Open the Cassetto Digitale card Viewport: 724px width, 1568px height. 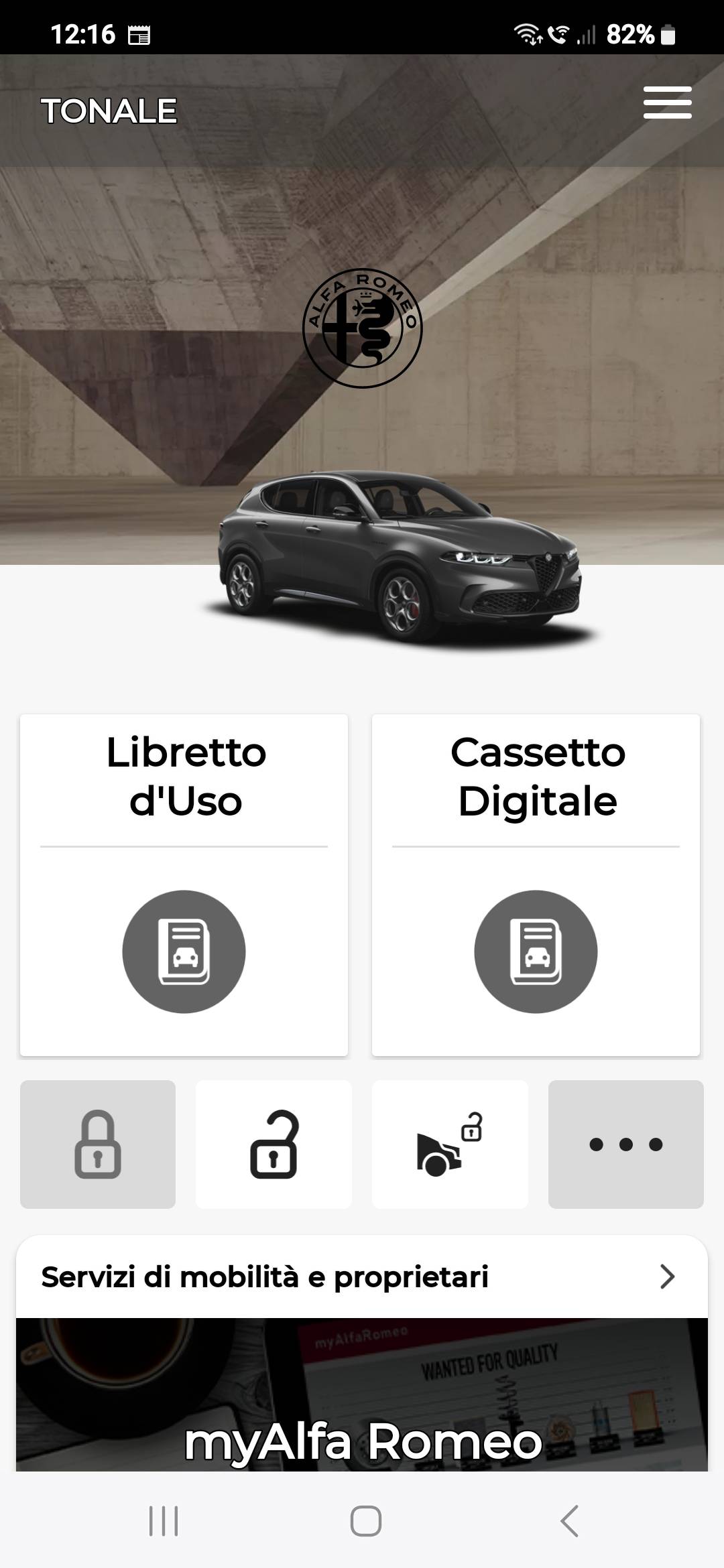click(536, 885)
